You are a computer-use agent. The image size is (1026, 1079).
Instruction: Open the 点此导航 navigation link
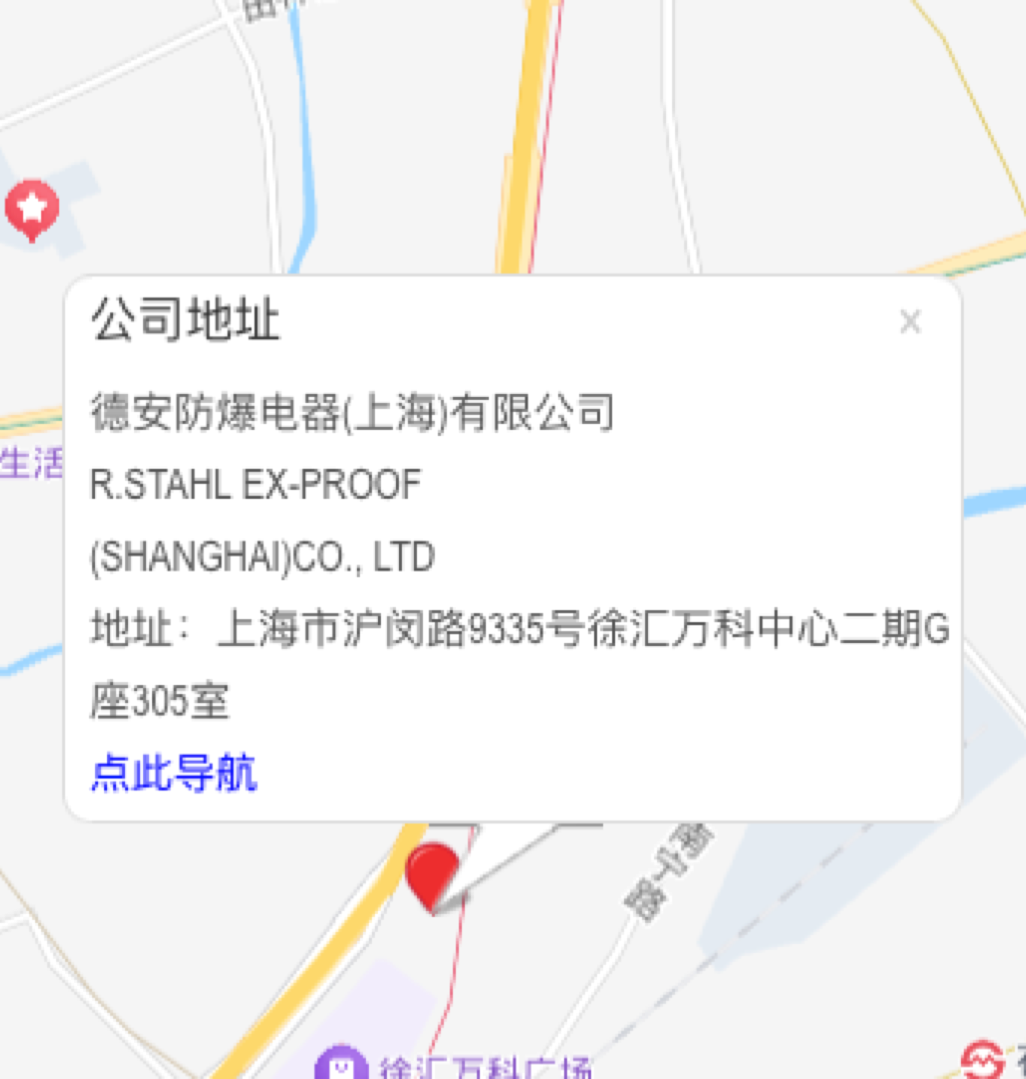pyautogui.click(x=174, y=774)
